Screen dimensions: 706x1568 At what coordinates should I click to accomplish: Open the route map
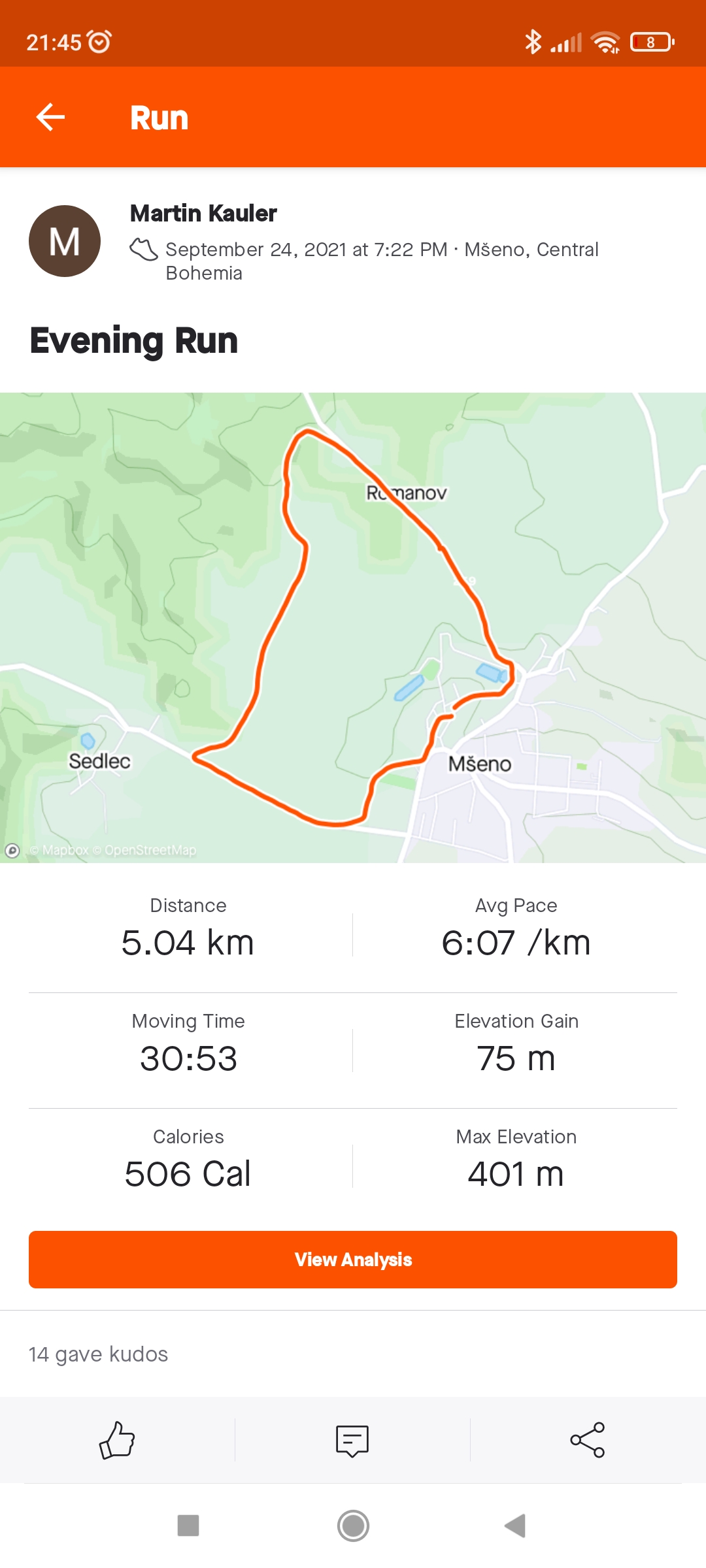click(353, 627)
